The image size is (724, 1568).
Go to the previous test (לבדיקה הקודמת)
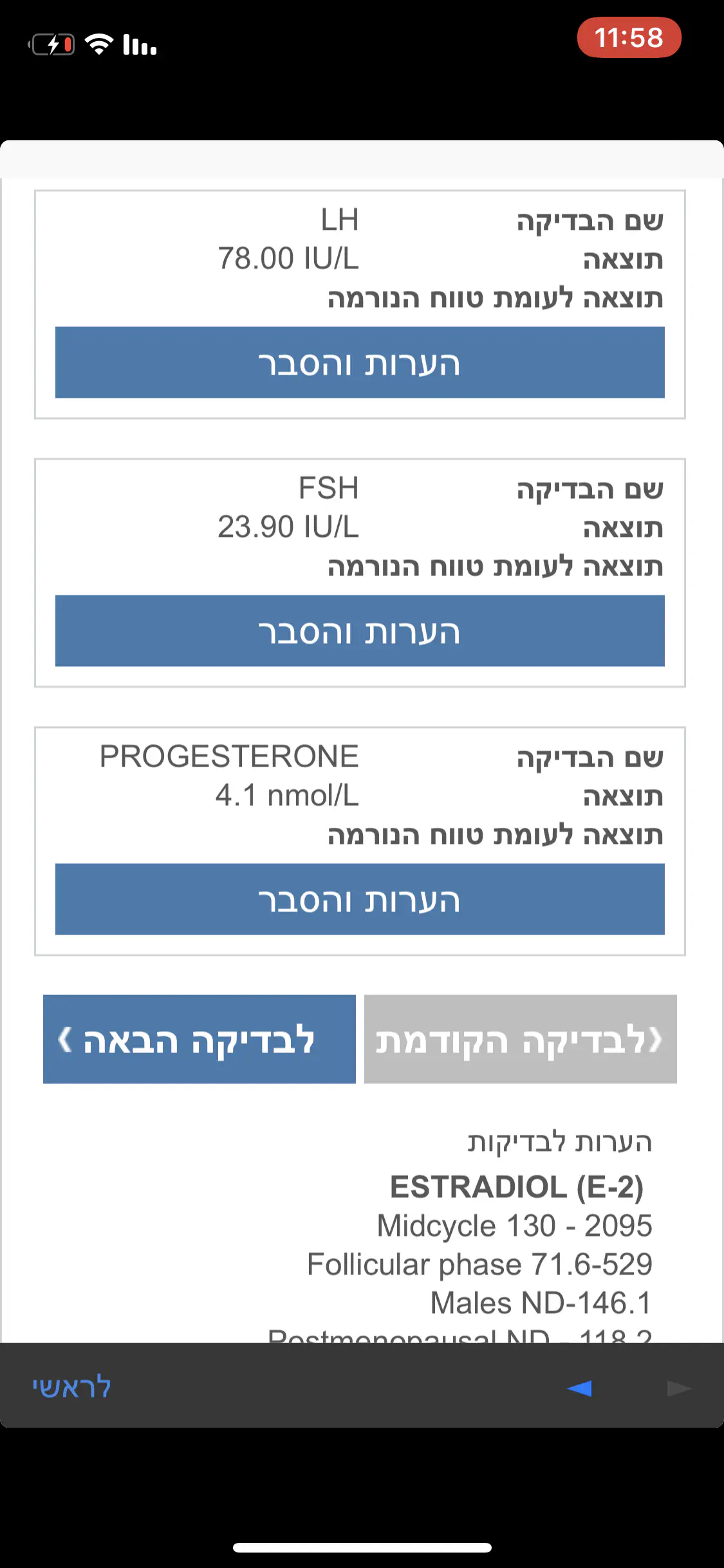[x=520, y=1040]
